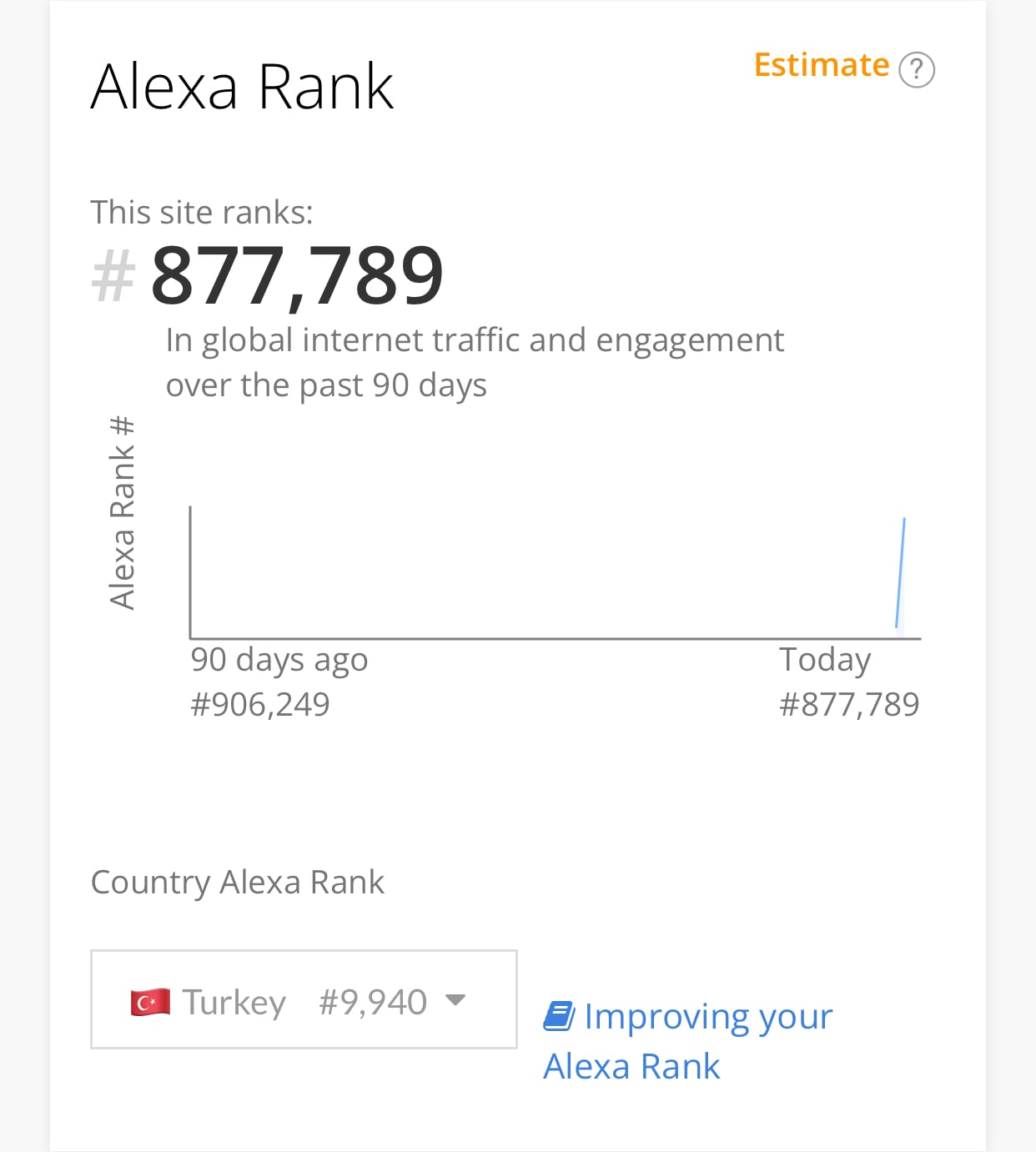The image size is (1036, 1152).
Task: Open the Estimate help question mark
Action: [x=916, y=69]
